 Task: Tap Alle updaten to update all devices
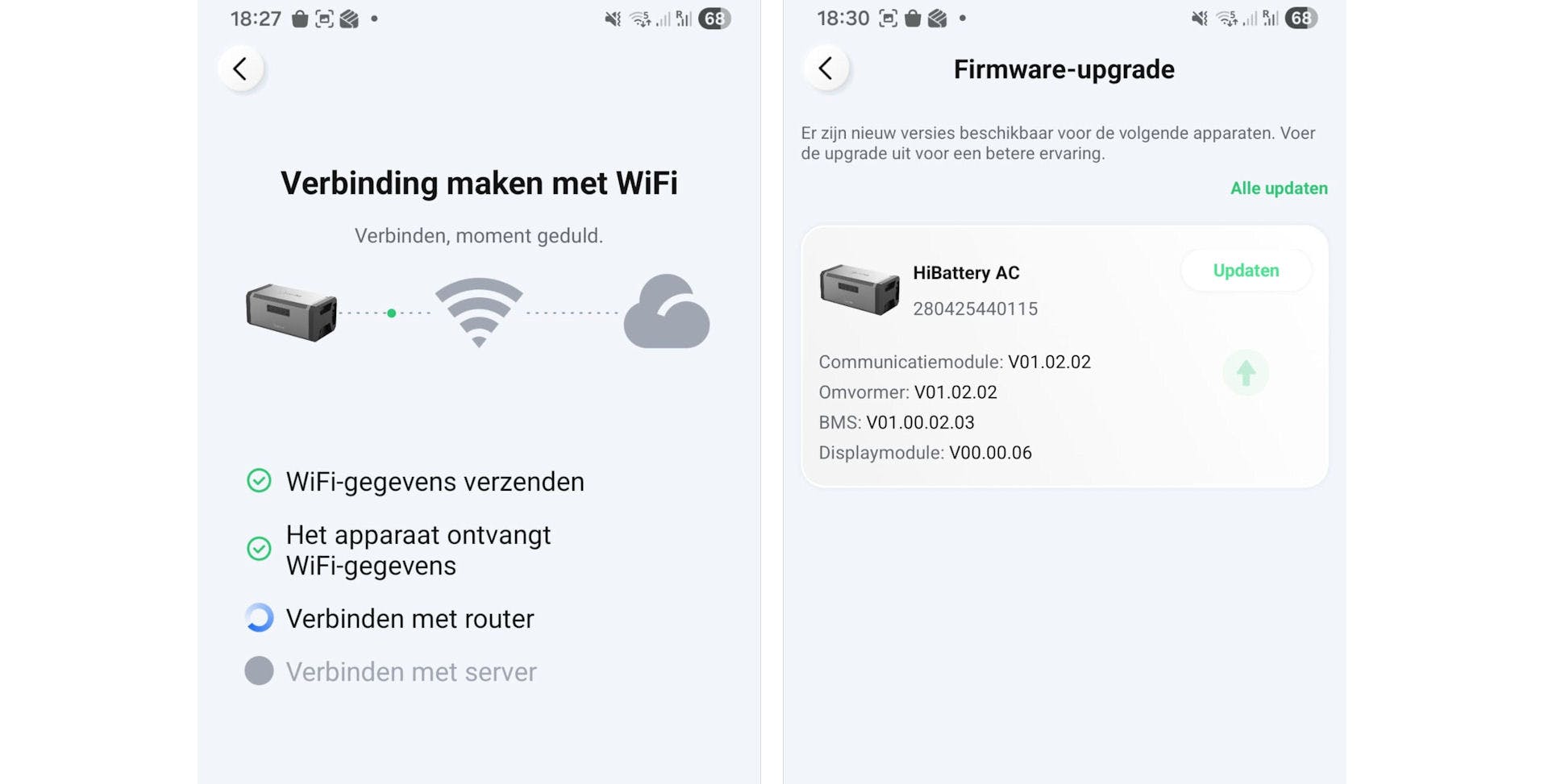point(1278,189)
